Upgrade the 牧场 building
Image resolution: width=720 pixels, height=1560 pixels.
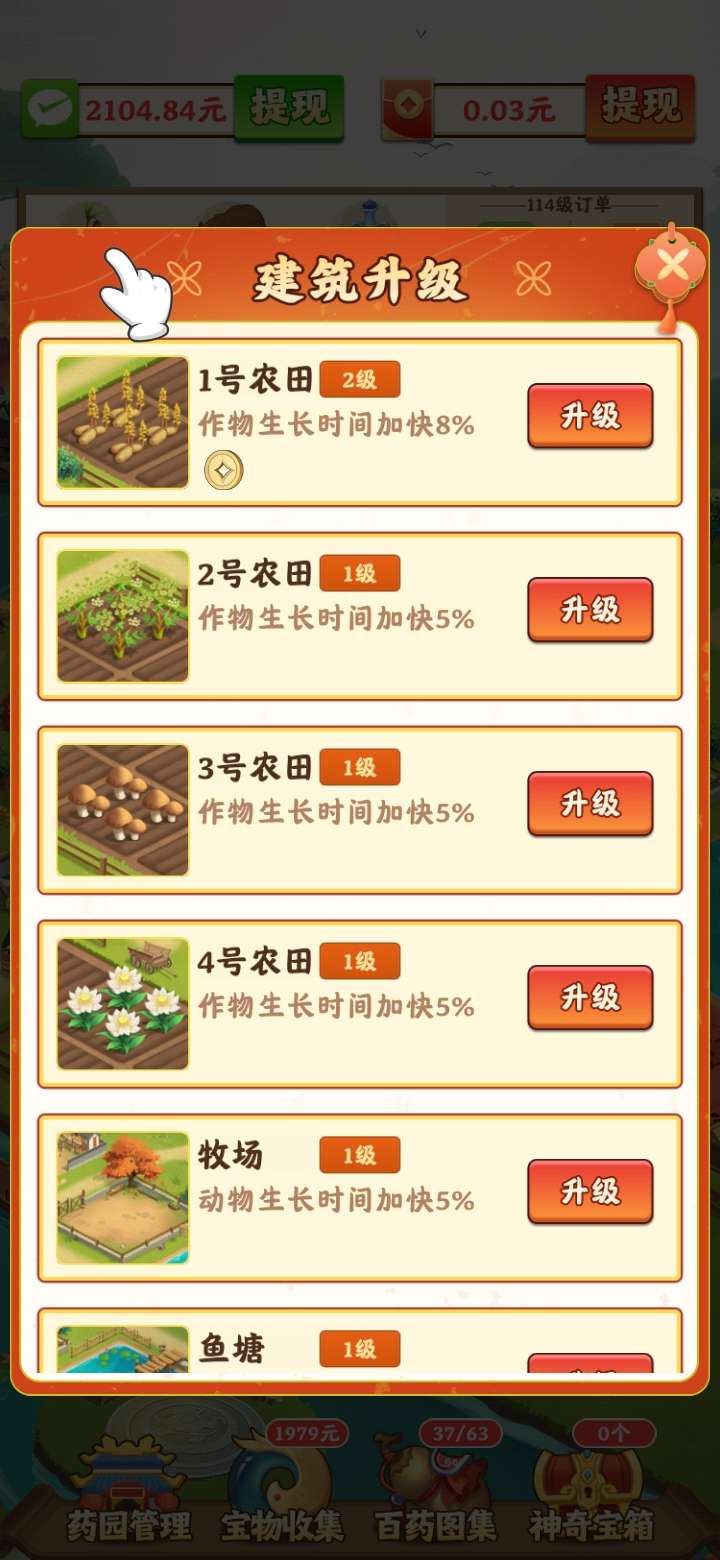tap(590, 1191)
